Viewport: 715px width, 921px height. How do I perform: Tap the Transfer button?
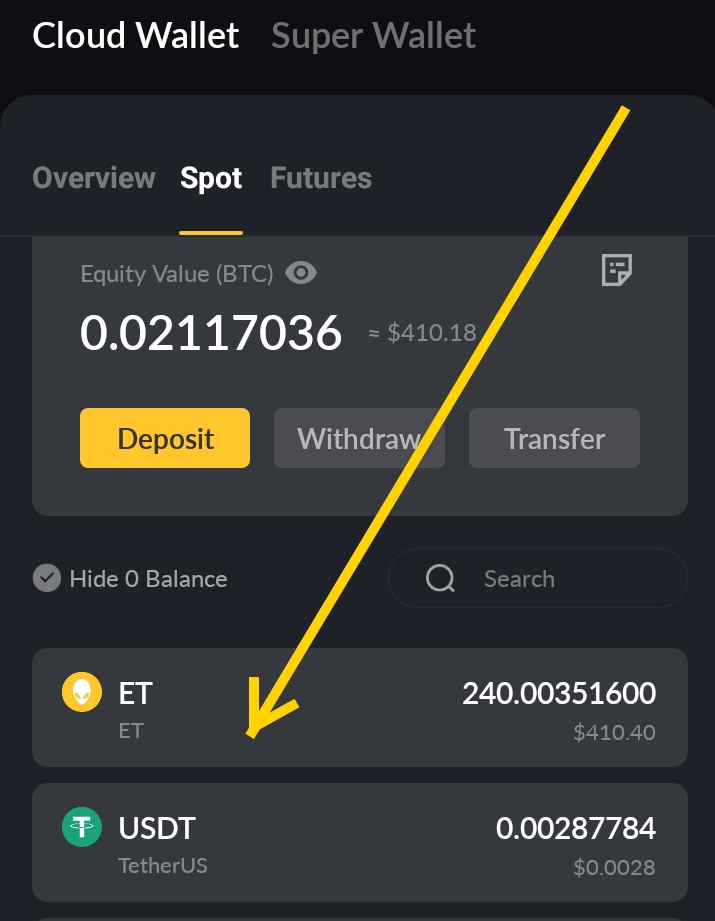pyautogui.click(x=554, y=438)
